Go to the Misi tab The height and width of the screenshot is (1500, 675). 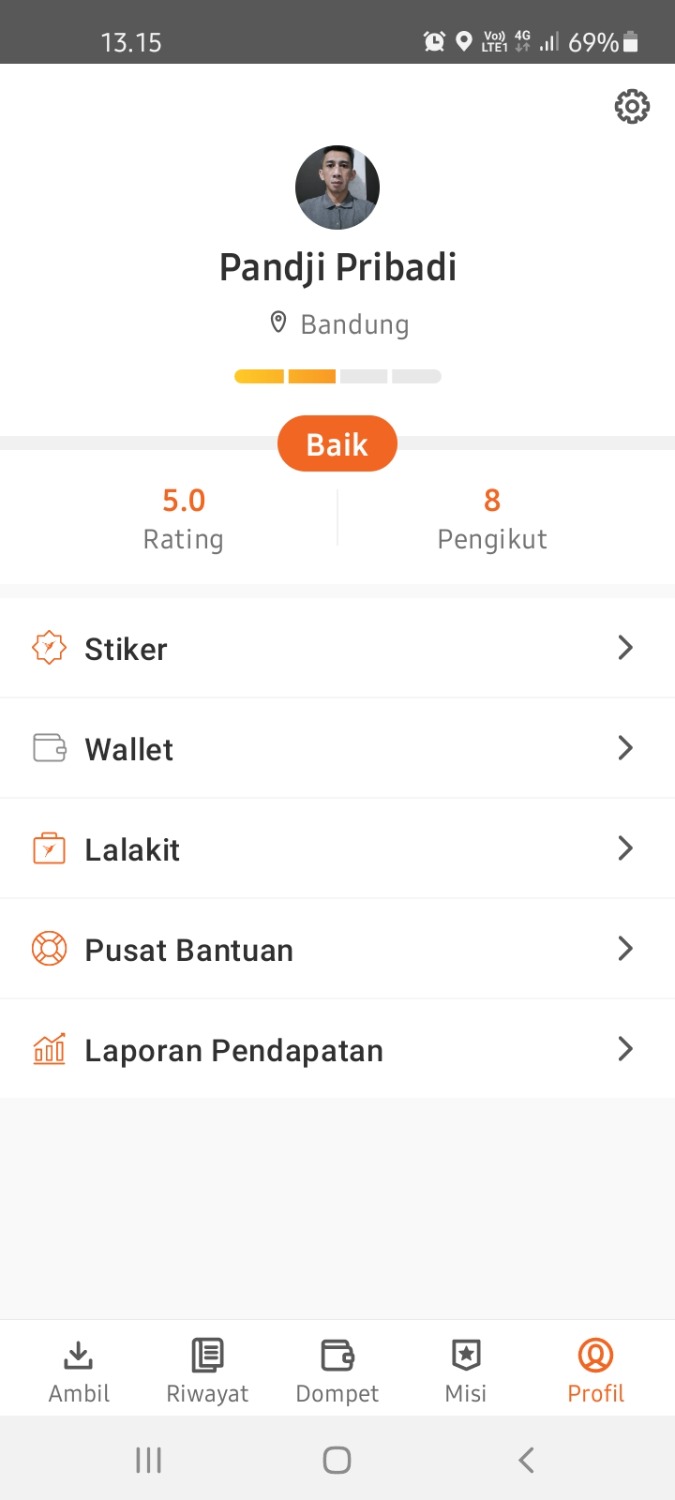(x=466, y=1370)
